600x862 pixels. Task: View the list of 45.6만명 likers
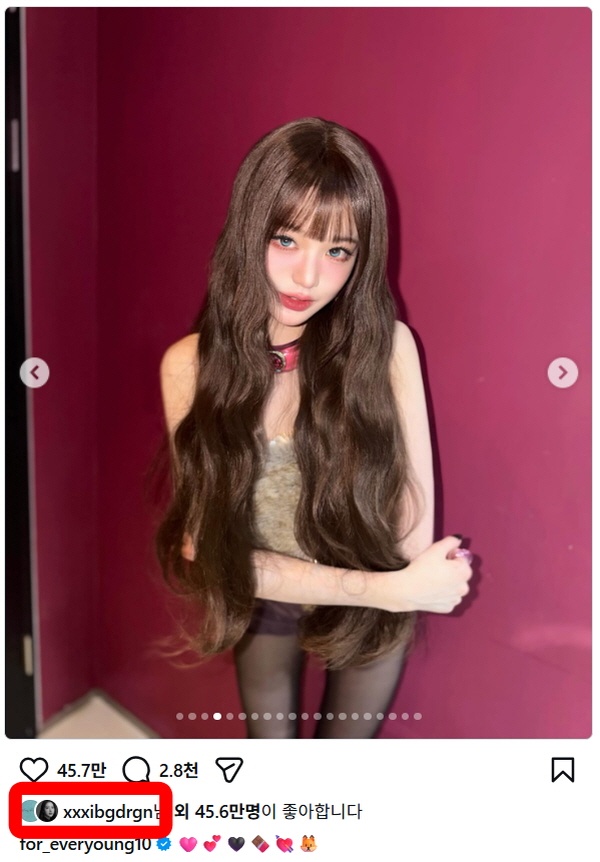coord(227,812)
